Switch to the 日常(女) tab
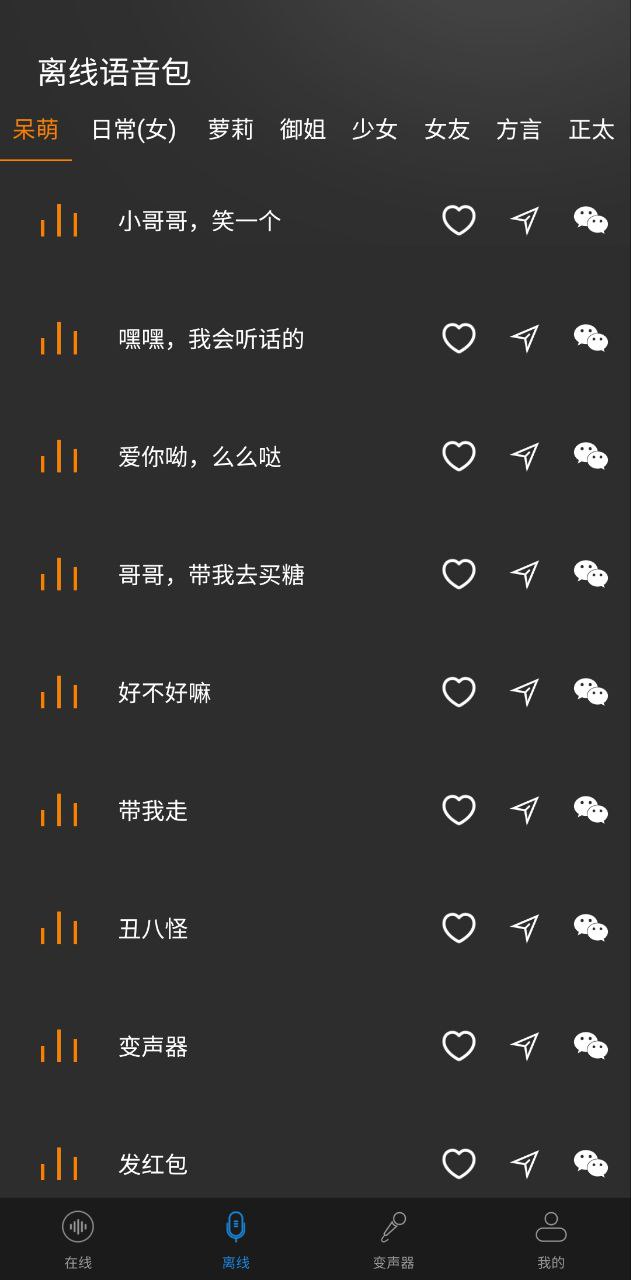 133,130
